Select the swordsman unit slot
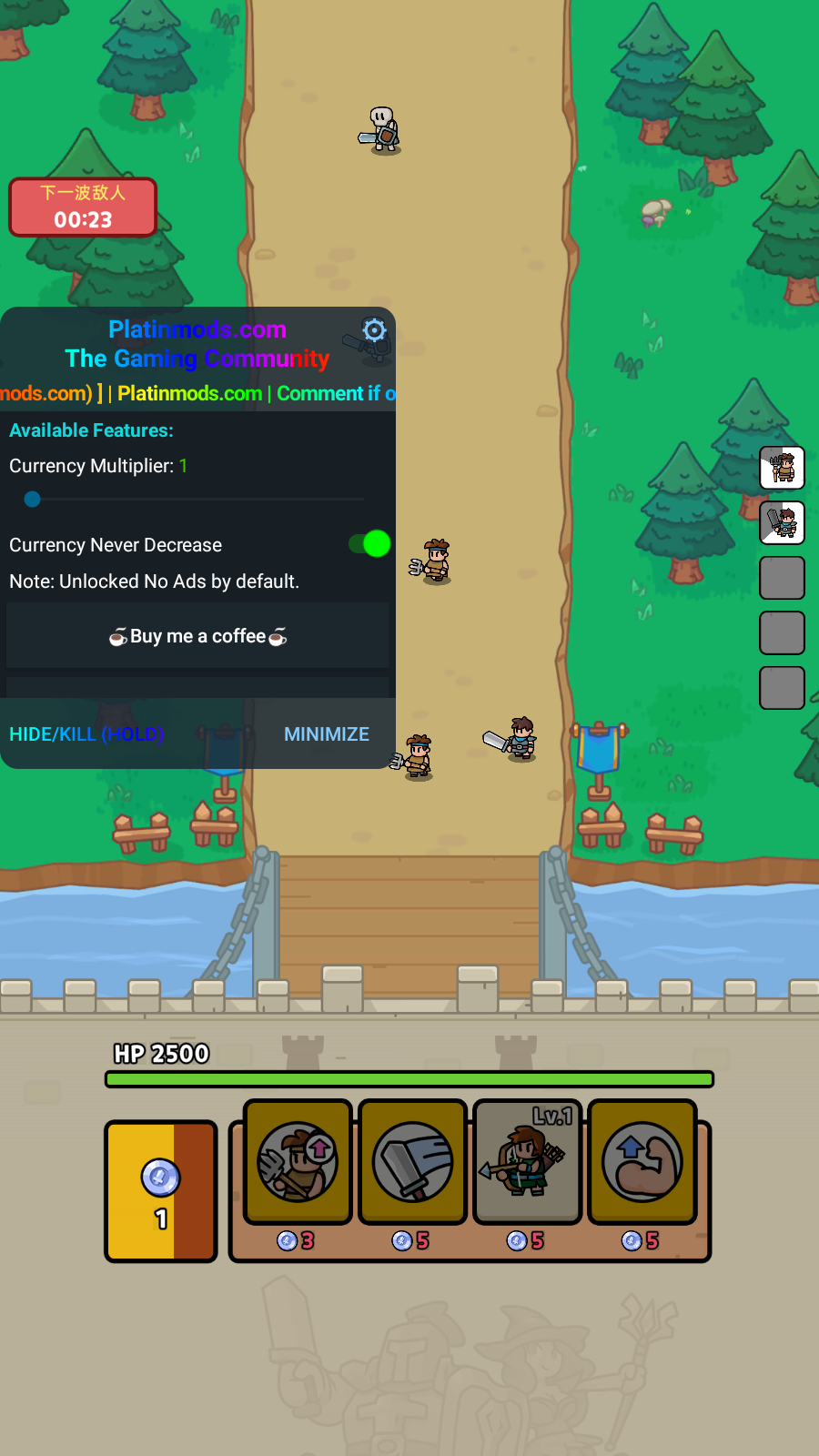The width and height of the screenshot is (819, 1456). (782, 522)
